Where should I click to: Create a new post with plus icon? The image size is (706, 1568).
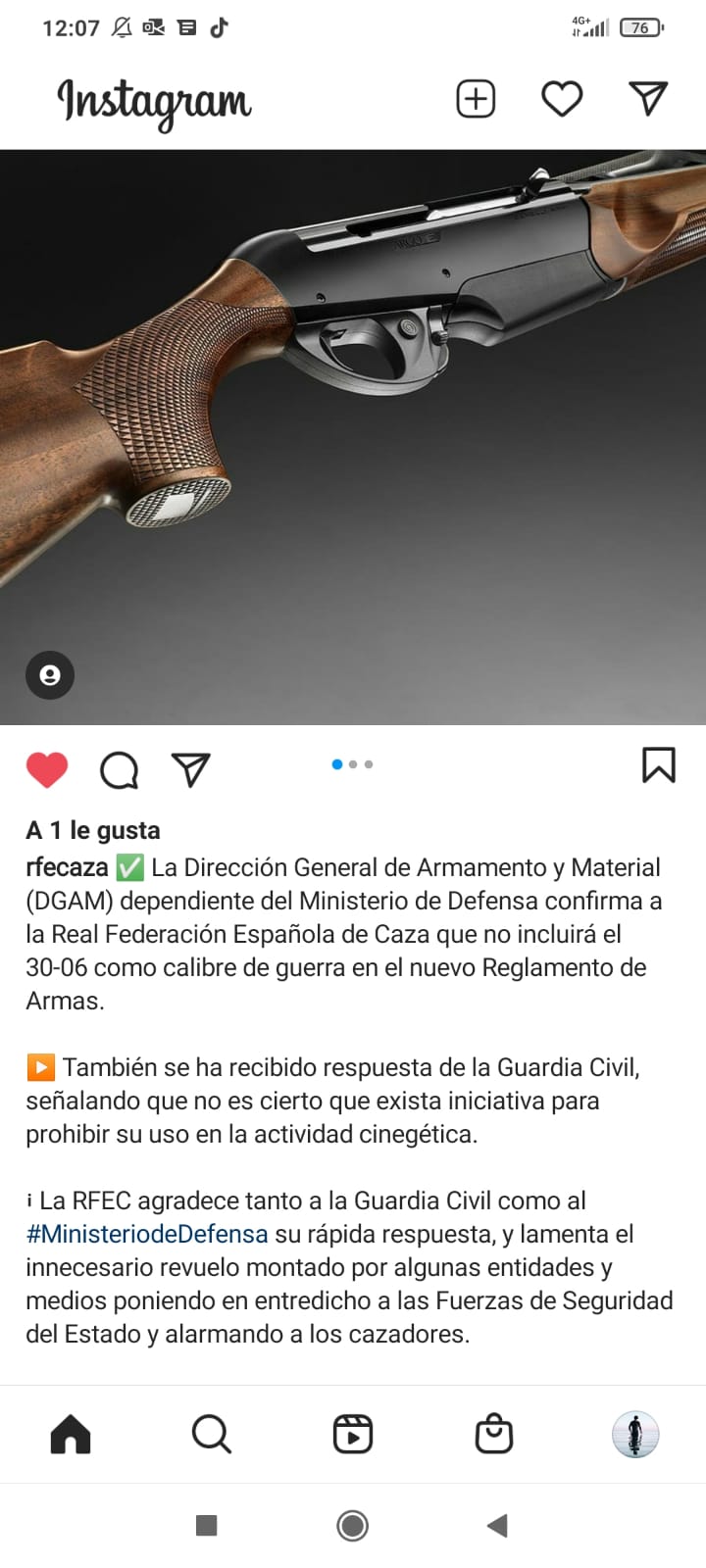tap(476, 99)
